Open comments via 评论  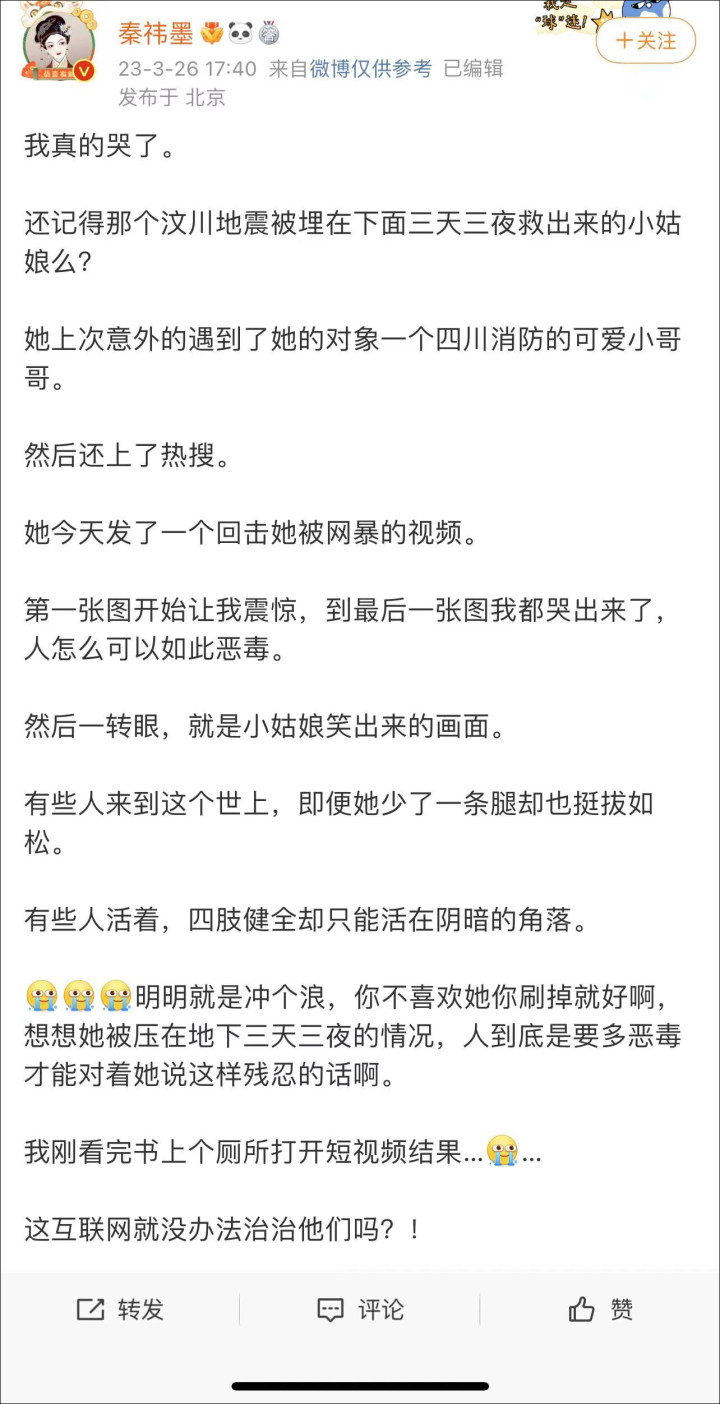point(360,1309)
